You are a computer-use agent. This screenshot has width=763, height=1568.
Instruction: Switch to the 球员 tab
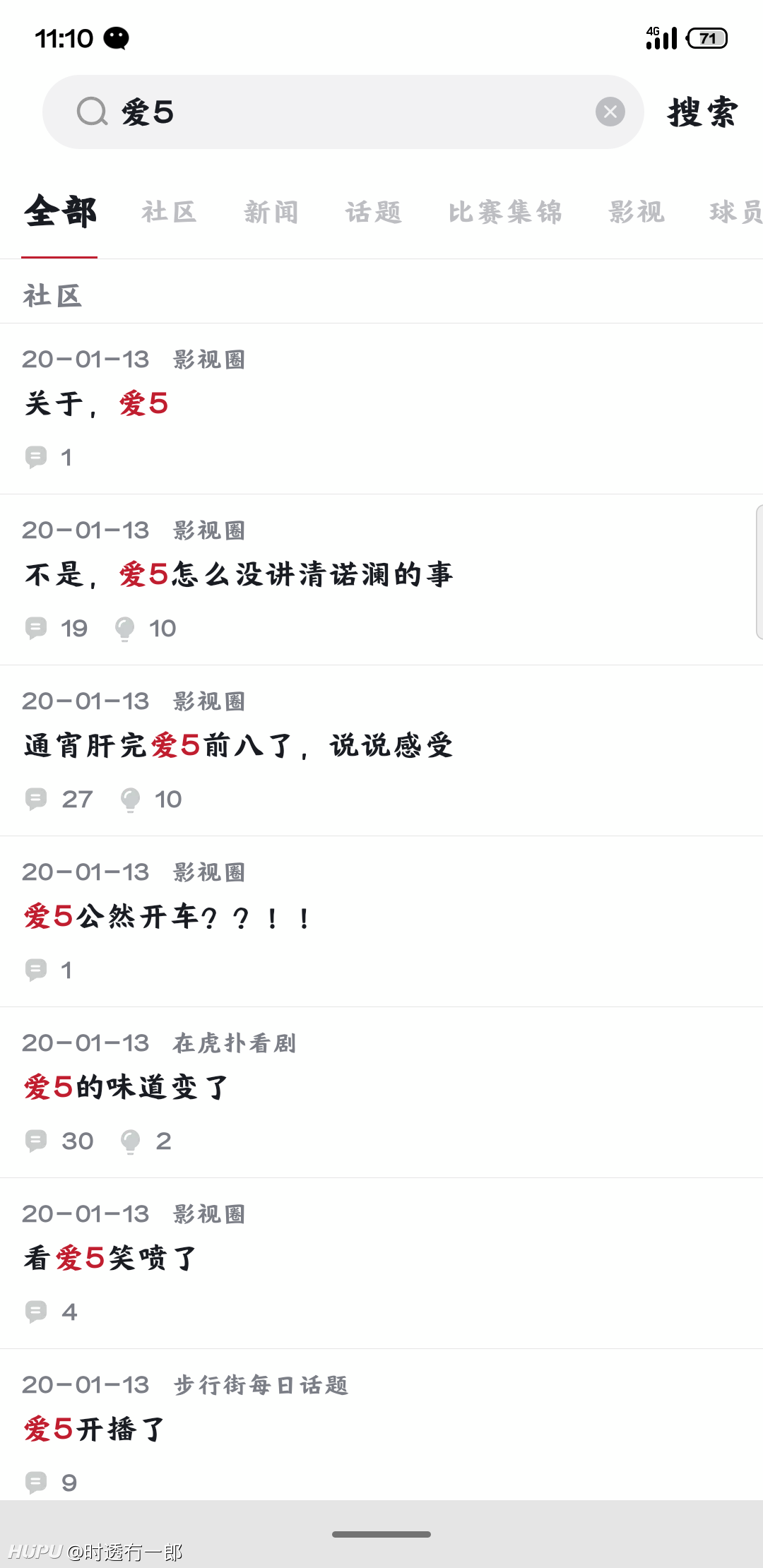pos(735,212)
